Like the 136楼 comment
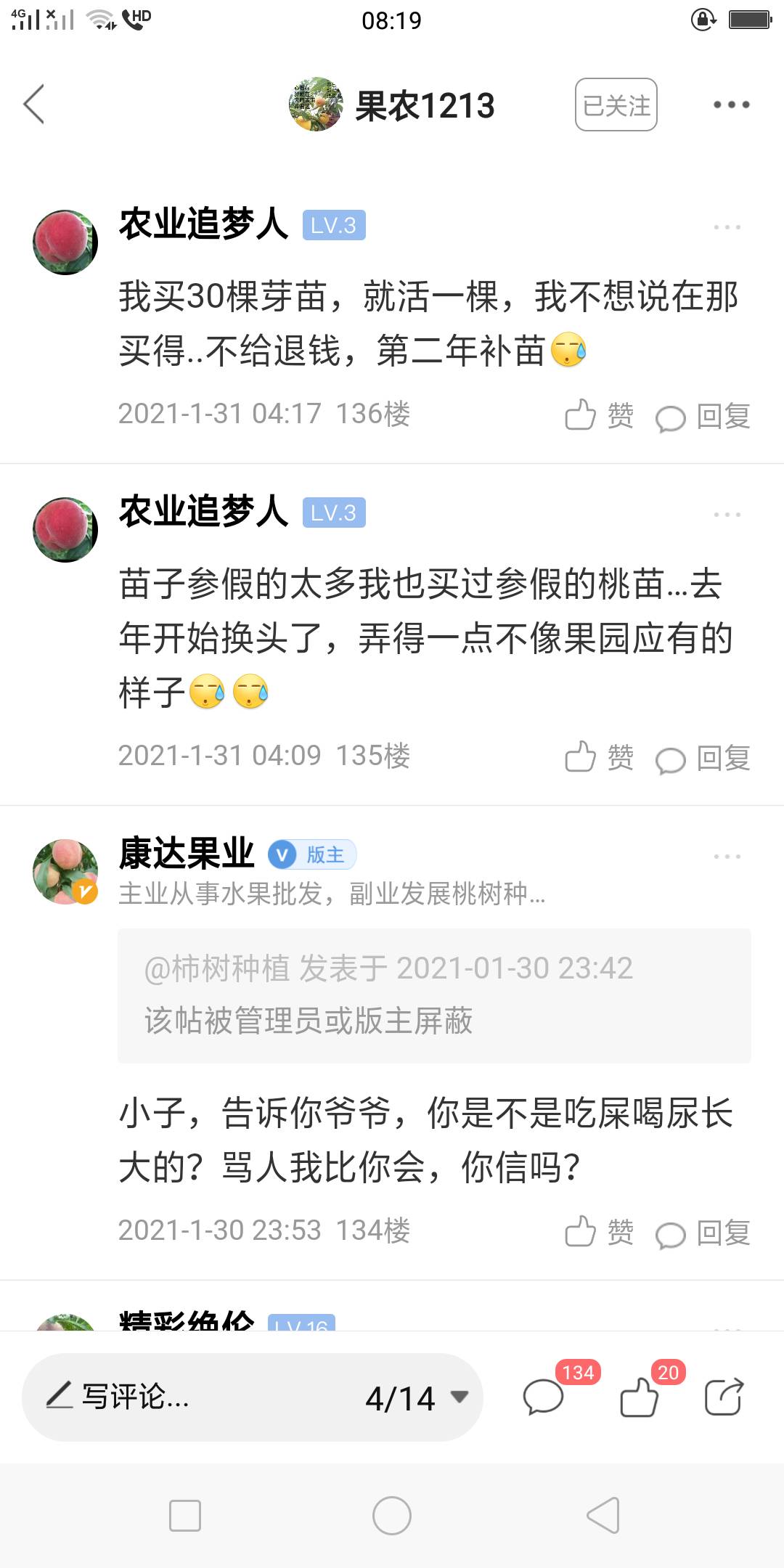The image size is (784, 1568). [x=599, y=416]
